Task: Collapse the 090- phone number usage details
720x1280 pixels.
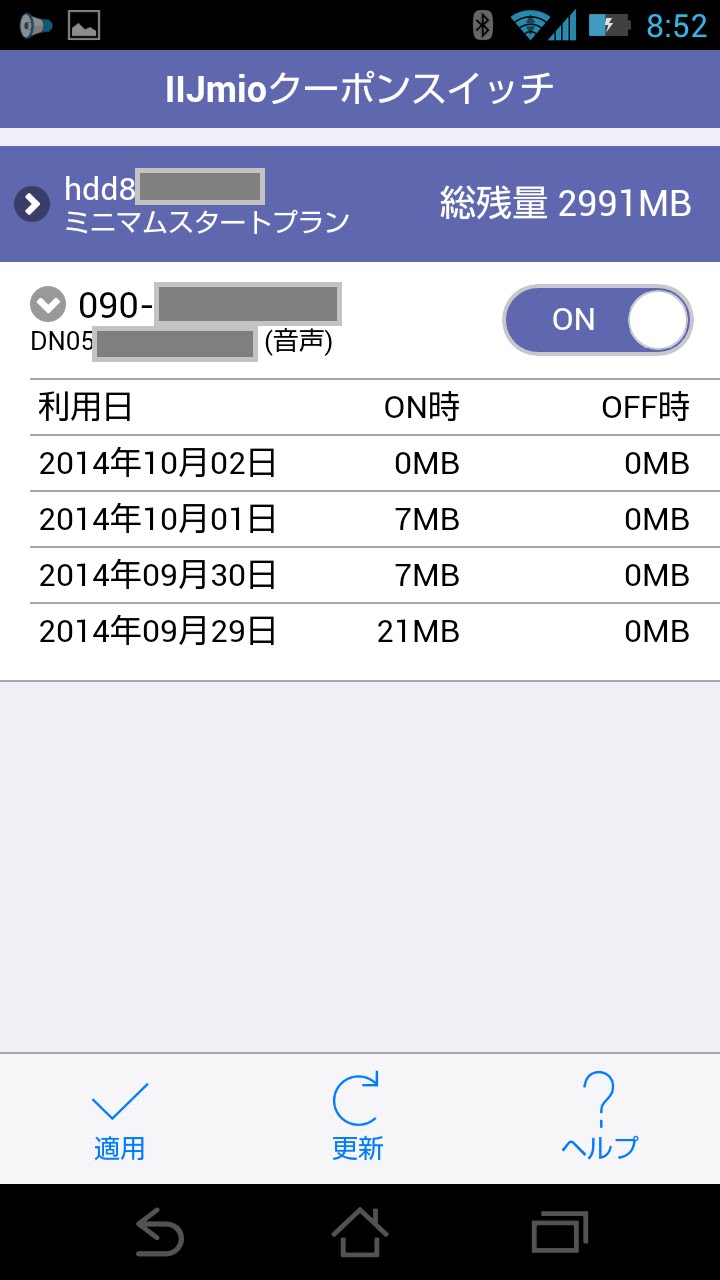Action: click(x=48, y=303)
